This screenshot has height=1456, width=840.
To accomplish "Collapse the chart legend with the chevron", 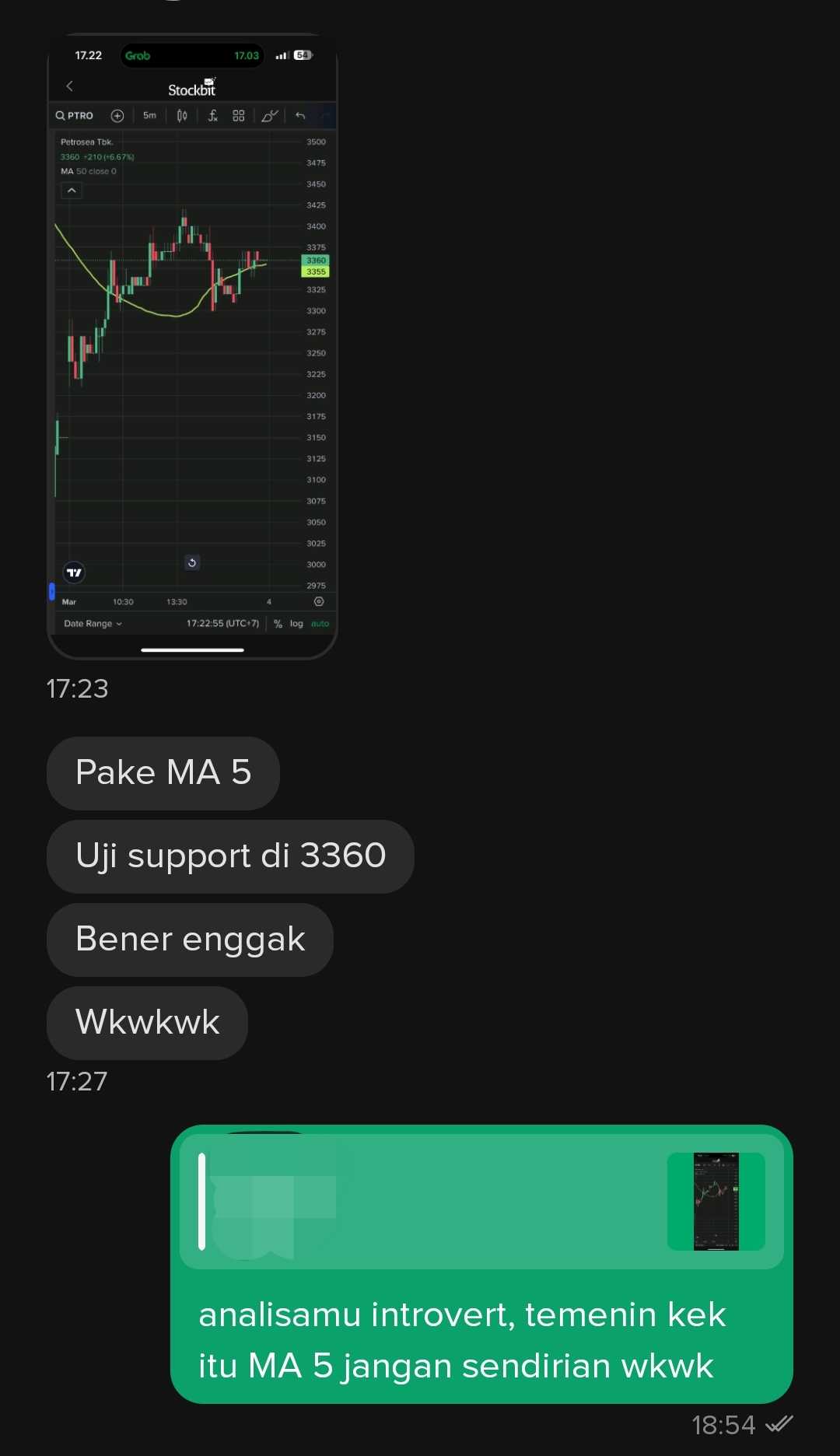I will [x=71, y=190].
